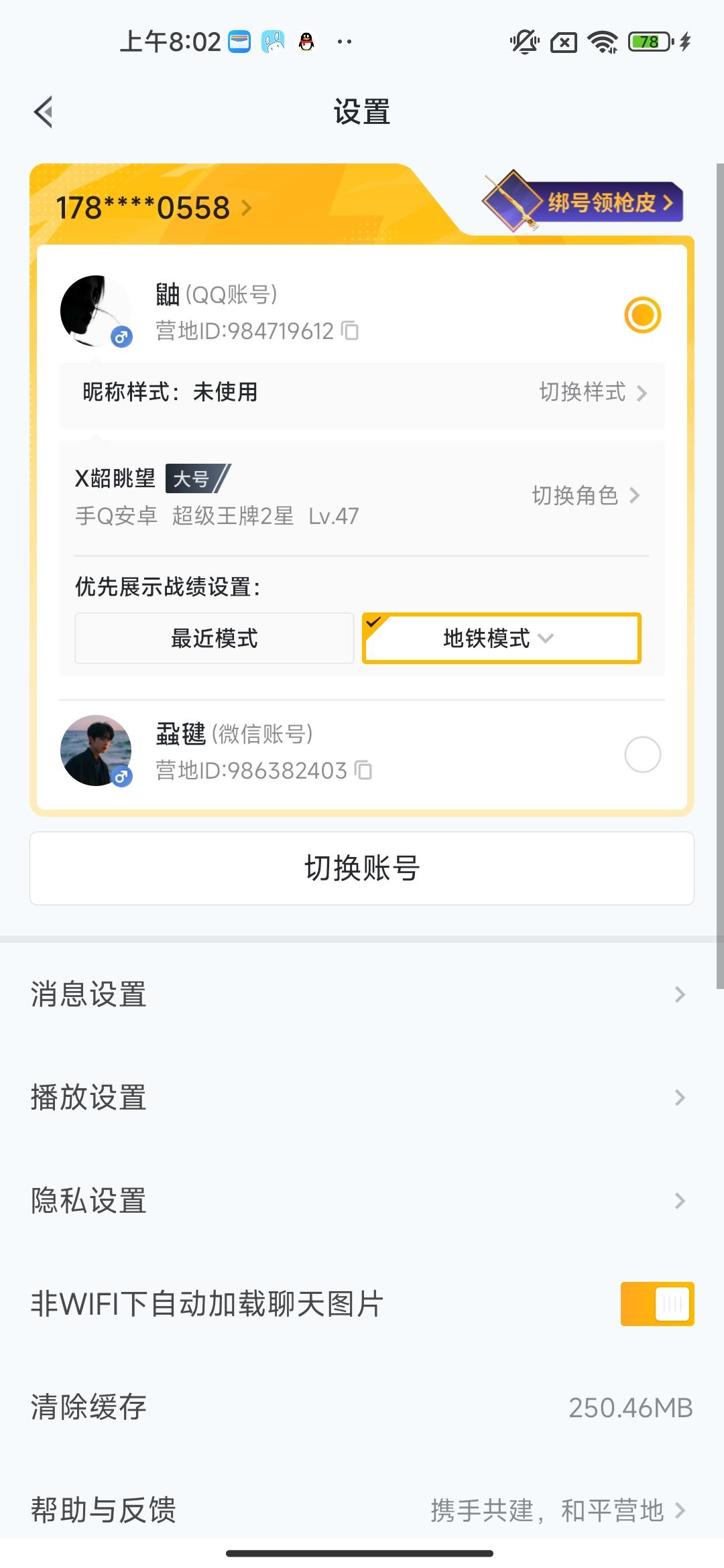724x1568 pixels.
Task: Copy the QQ account 营地ID
Action: tap(351, 331)
